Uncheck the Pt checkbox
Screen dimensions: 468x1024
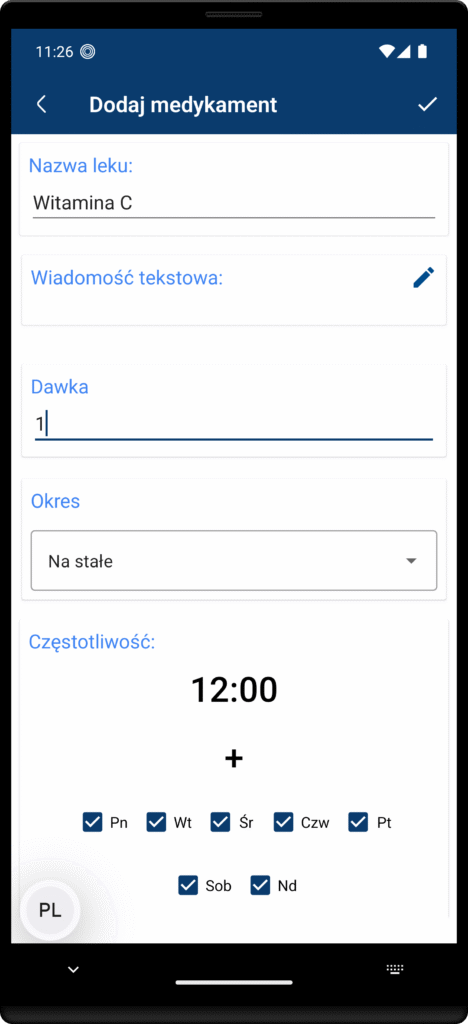pos(358,822)
